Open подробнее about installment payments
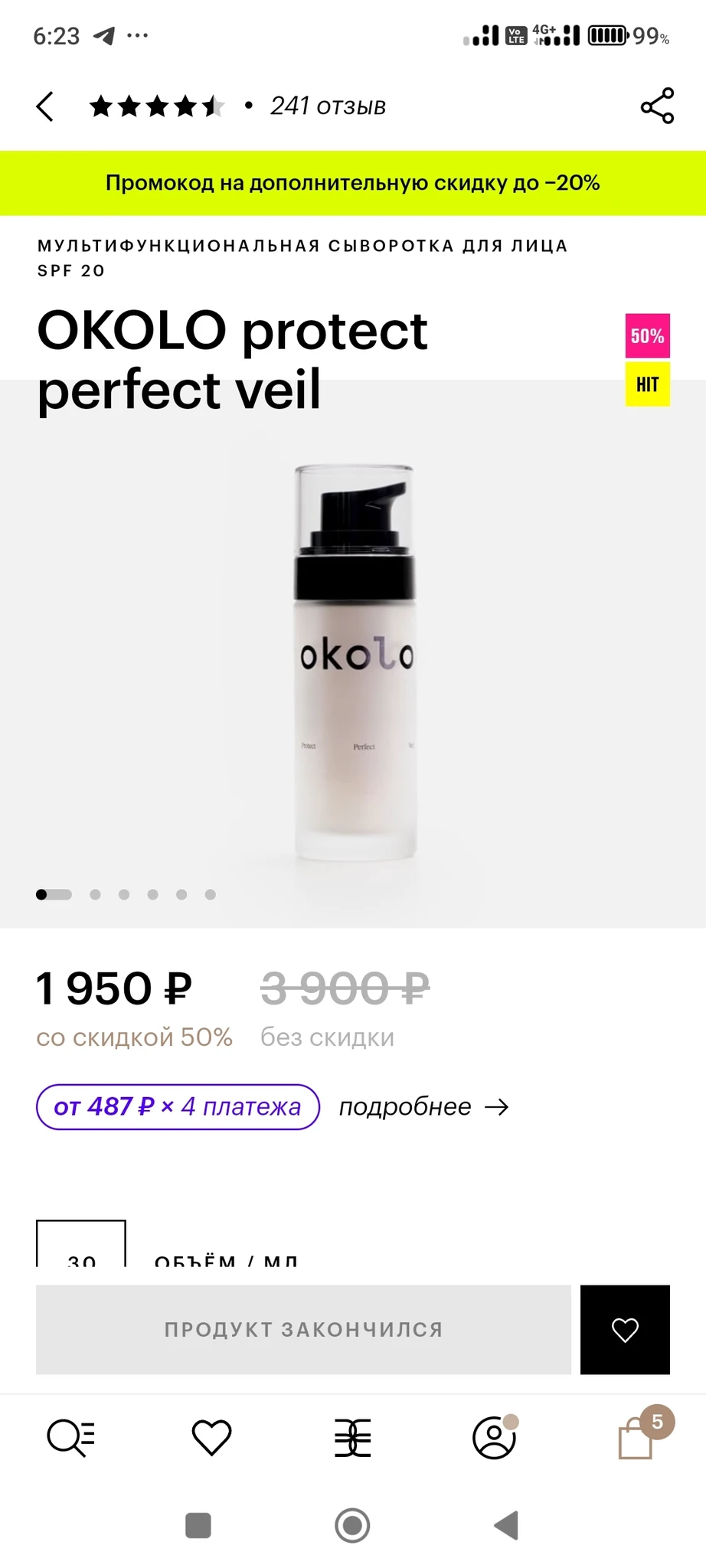 tap(423, 1107)
